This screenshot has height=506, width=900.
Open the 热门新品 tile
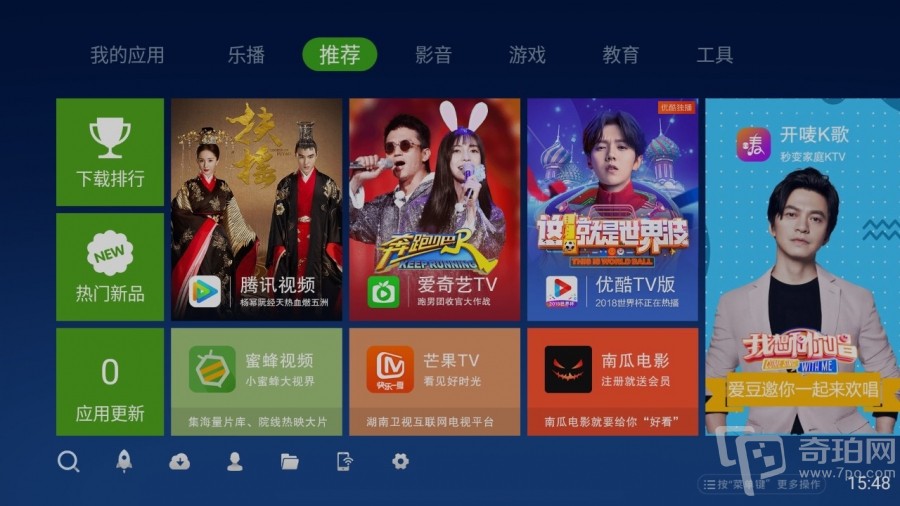pyautogui.click(x=110, y=267)
